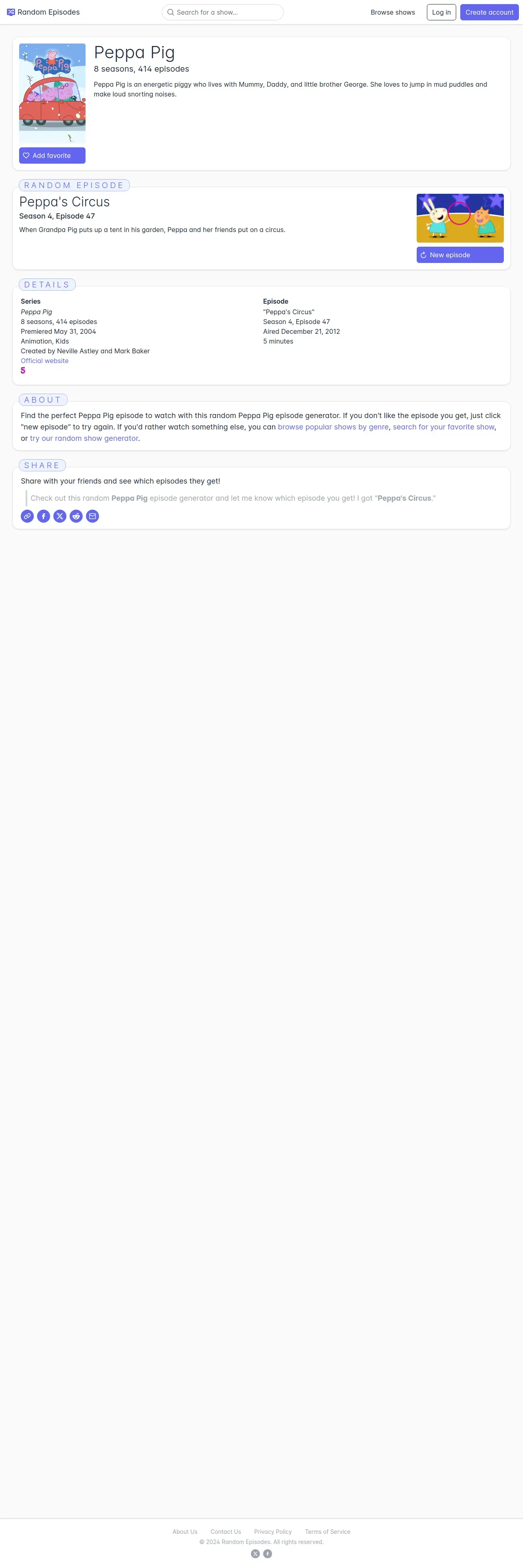Open the Random Episodes home logo
Screen dimensions: 523x1568
[43, 12]
